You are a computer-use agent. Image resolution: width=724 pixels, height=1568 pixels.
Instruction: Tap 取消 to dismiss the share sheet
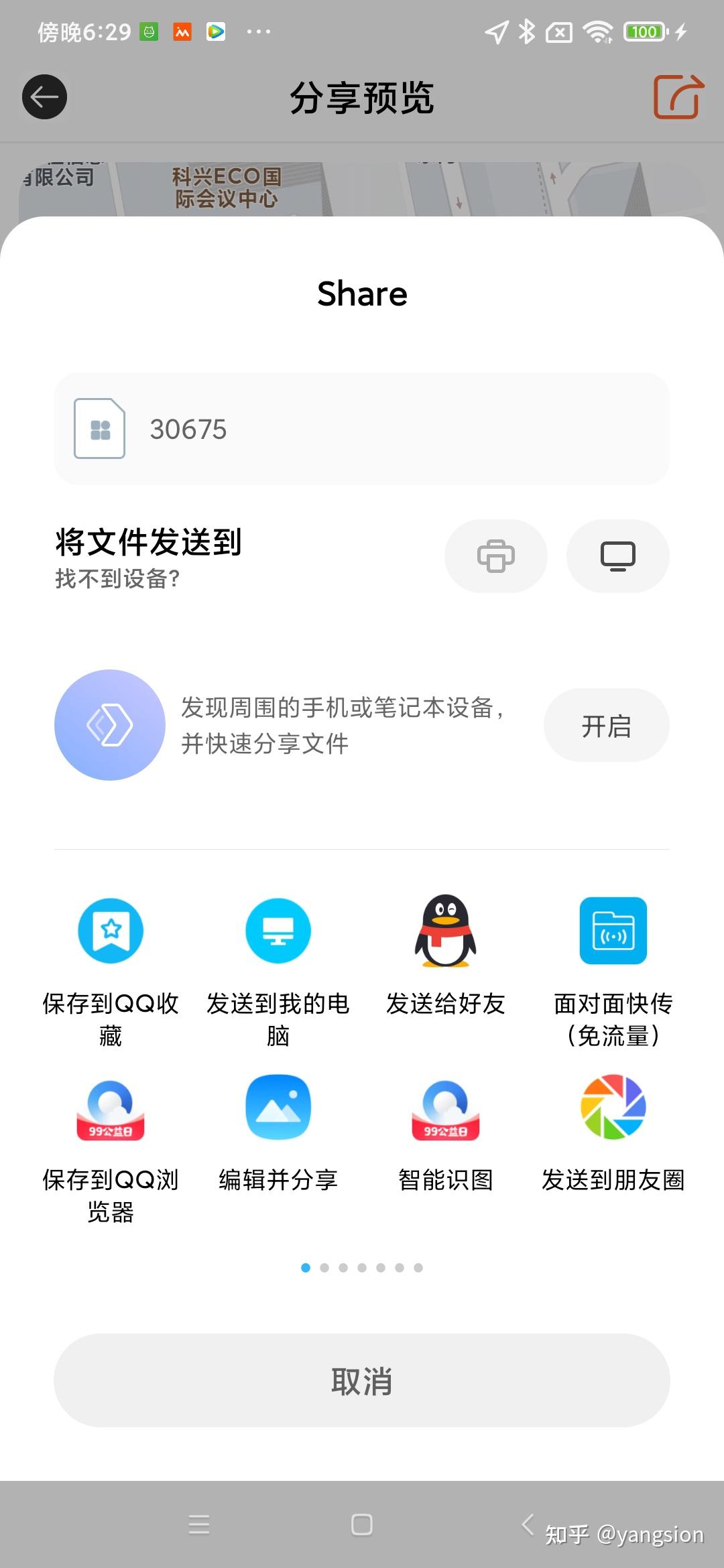point(362,1380)
